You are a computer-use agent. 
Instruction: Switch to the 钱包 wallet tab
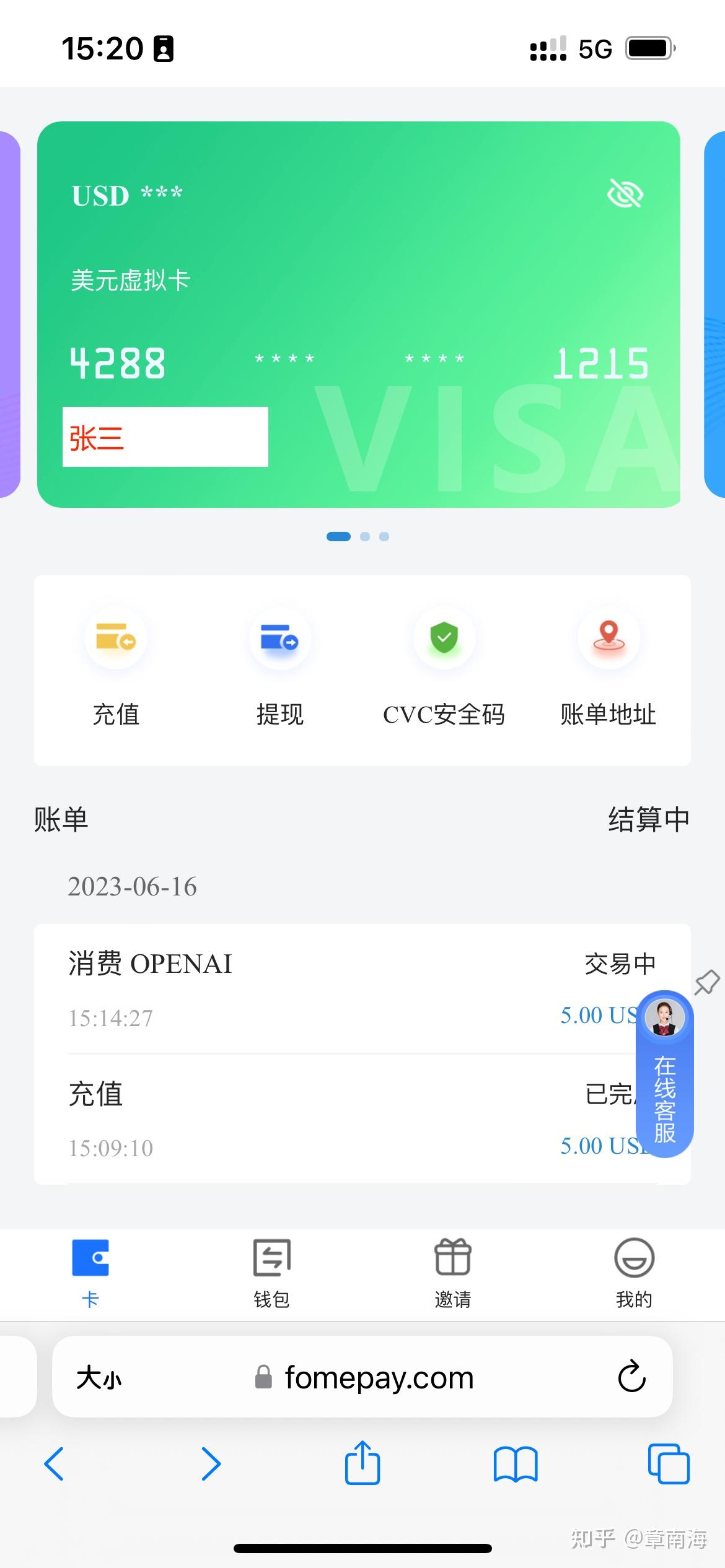271,1273
